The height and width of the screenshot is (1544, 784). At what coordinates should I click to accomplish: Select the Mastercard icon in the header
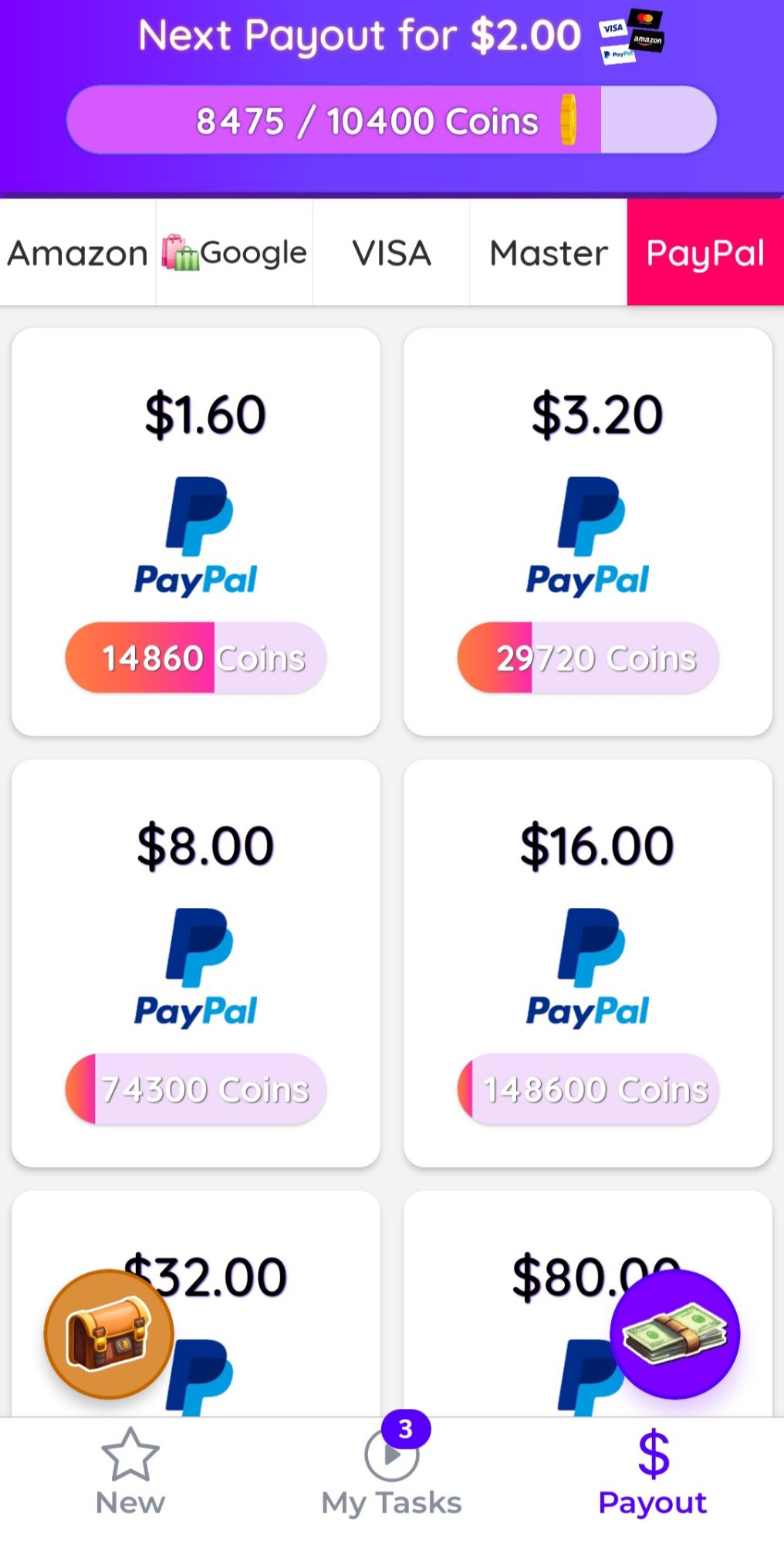(645, 17)
